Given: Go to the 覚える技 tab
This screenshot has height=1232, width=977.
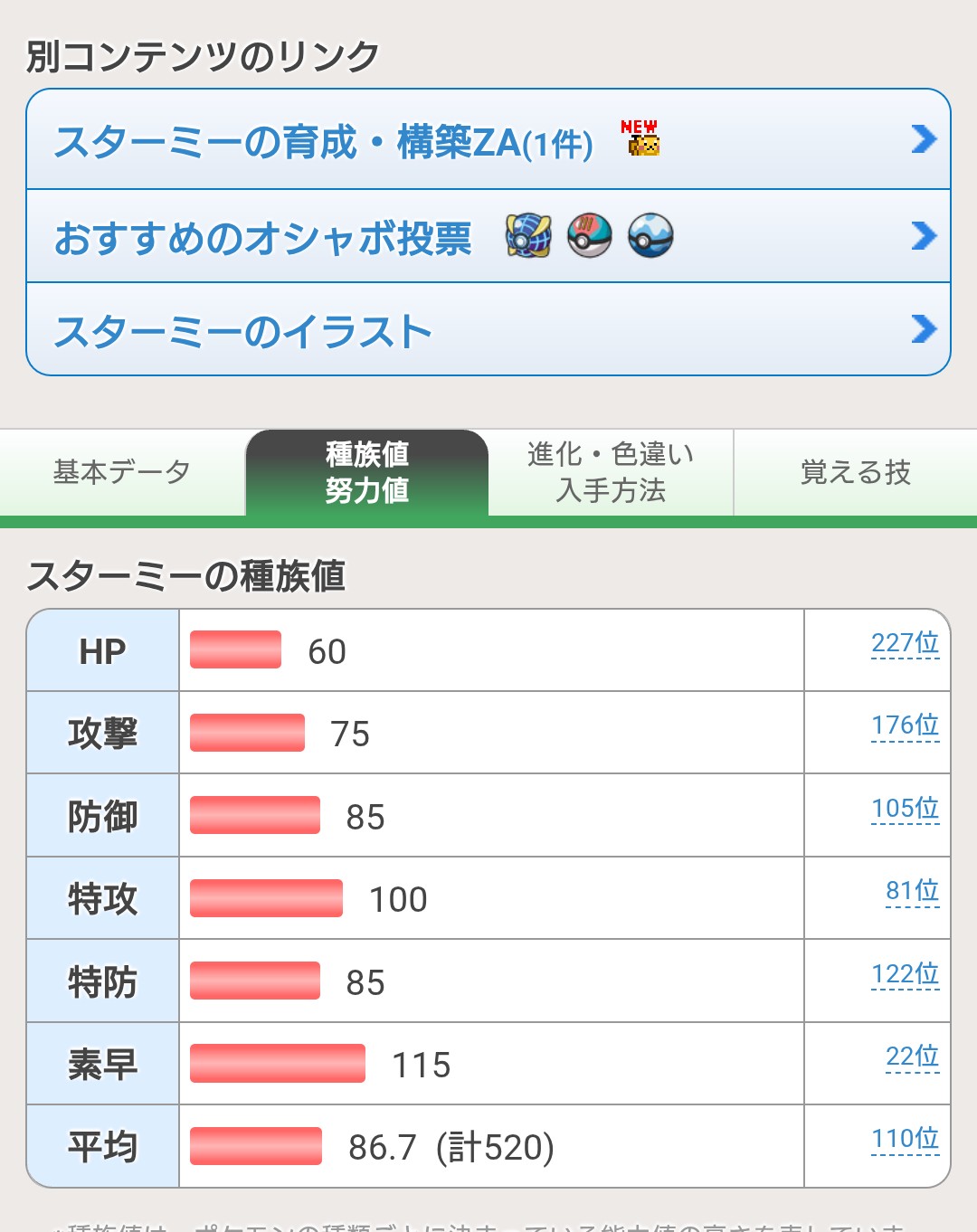Looking at the screenshot, I should [x=855, y=472].
